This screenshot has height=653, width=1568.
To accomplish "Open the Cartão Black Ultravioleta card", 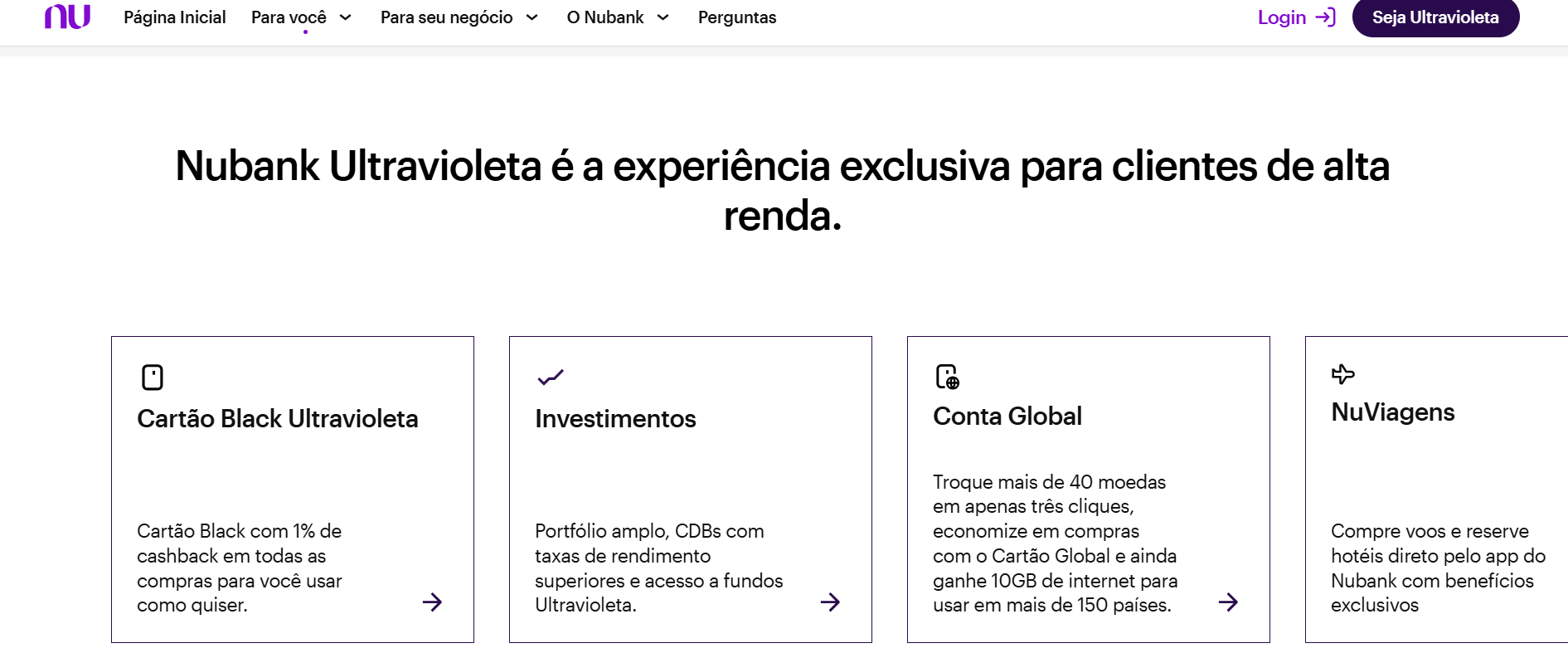I will click(292, 489).
